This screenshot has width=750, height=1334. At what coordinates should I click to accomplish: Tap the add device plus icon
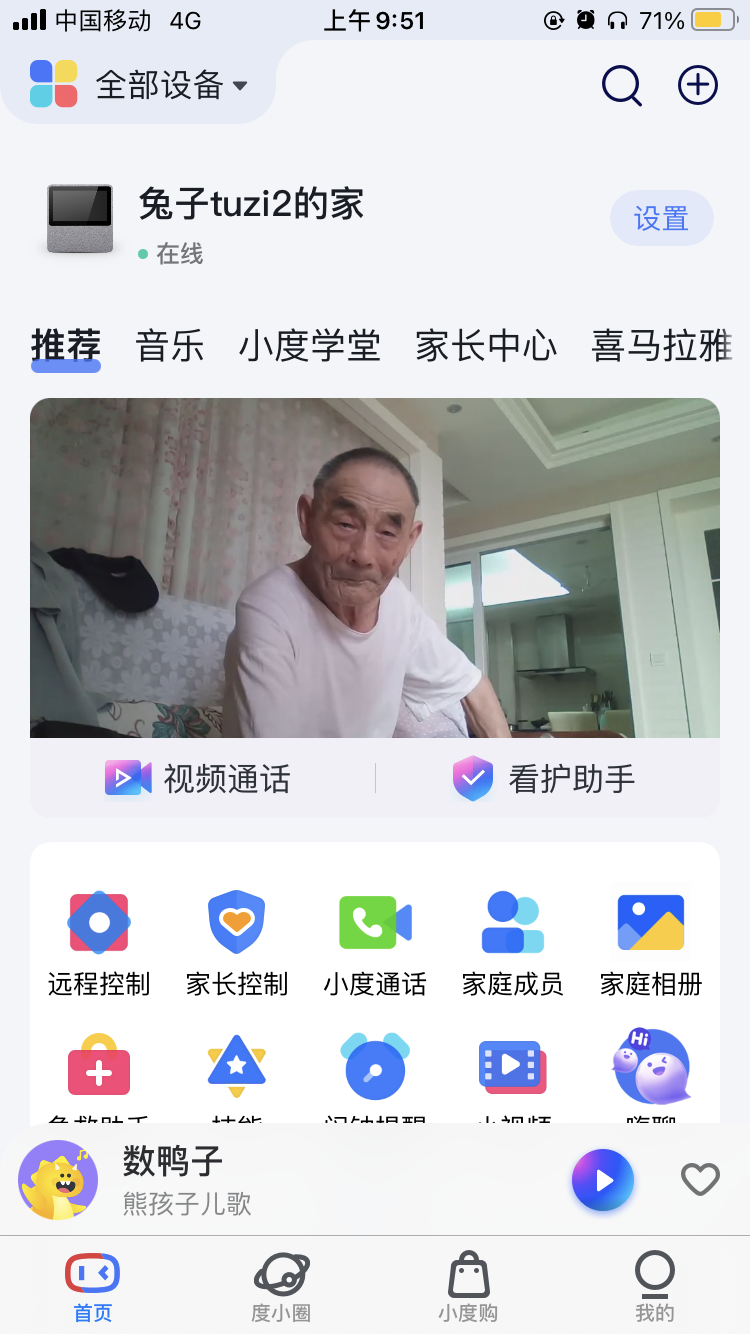point(698,85)
